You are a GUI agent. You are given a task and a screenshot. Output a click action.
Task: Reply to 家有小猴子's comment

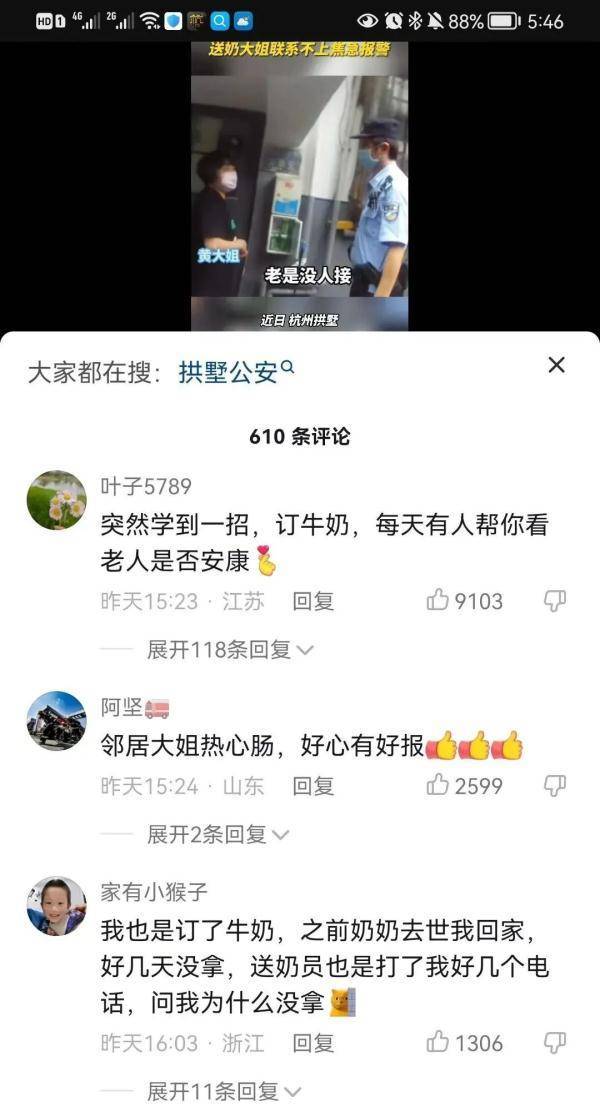click(313, 1043)
